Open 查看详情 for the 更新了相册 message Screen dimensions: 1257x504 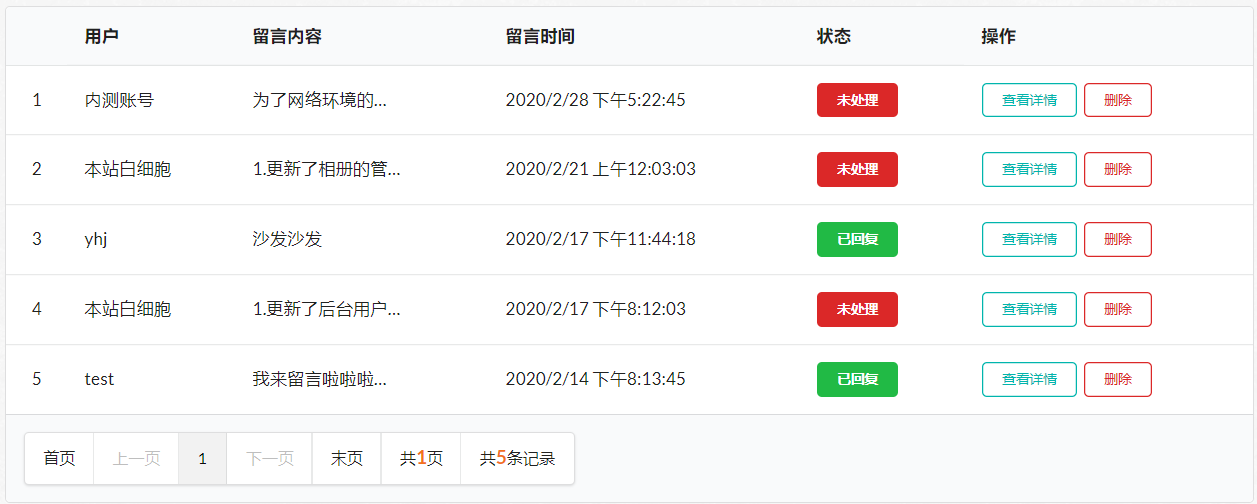pos(1029,170)
